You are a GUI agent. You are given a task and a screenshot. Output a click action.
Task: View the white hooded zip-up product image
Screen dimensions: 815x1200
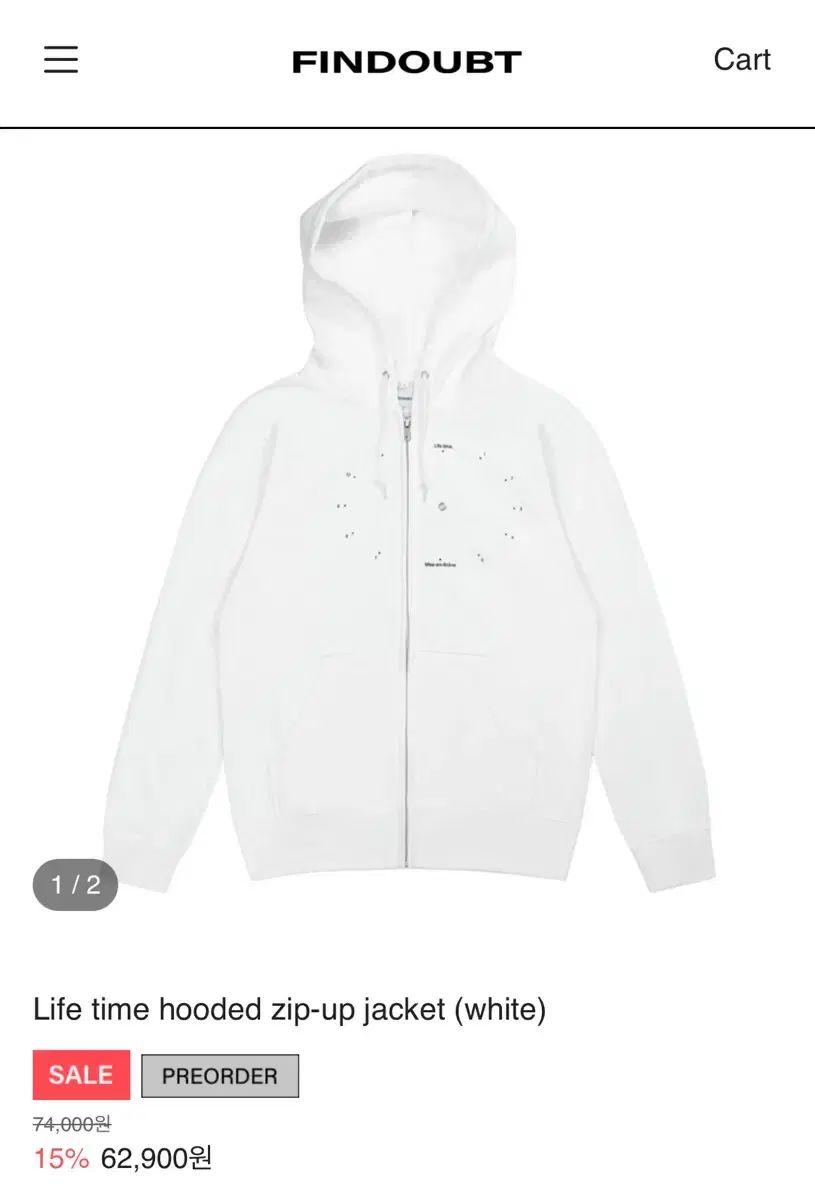coord(408,530)
